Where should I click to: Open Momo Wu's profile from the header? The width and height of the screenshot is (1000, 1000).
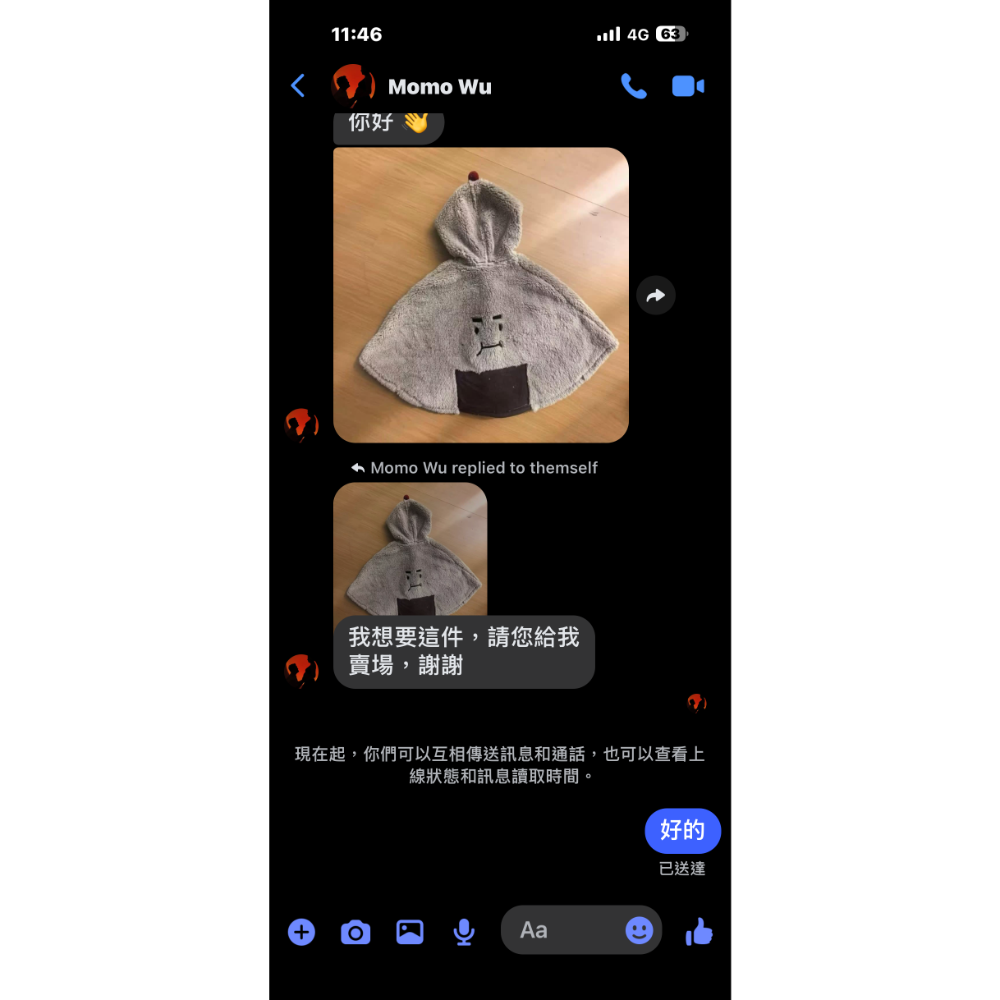439,87
